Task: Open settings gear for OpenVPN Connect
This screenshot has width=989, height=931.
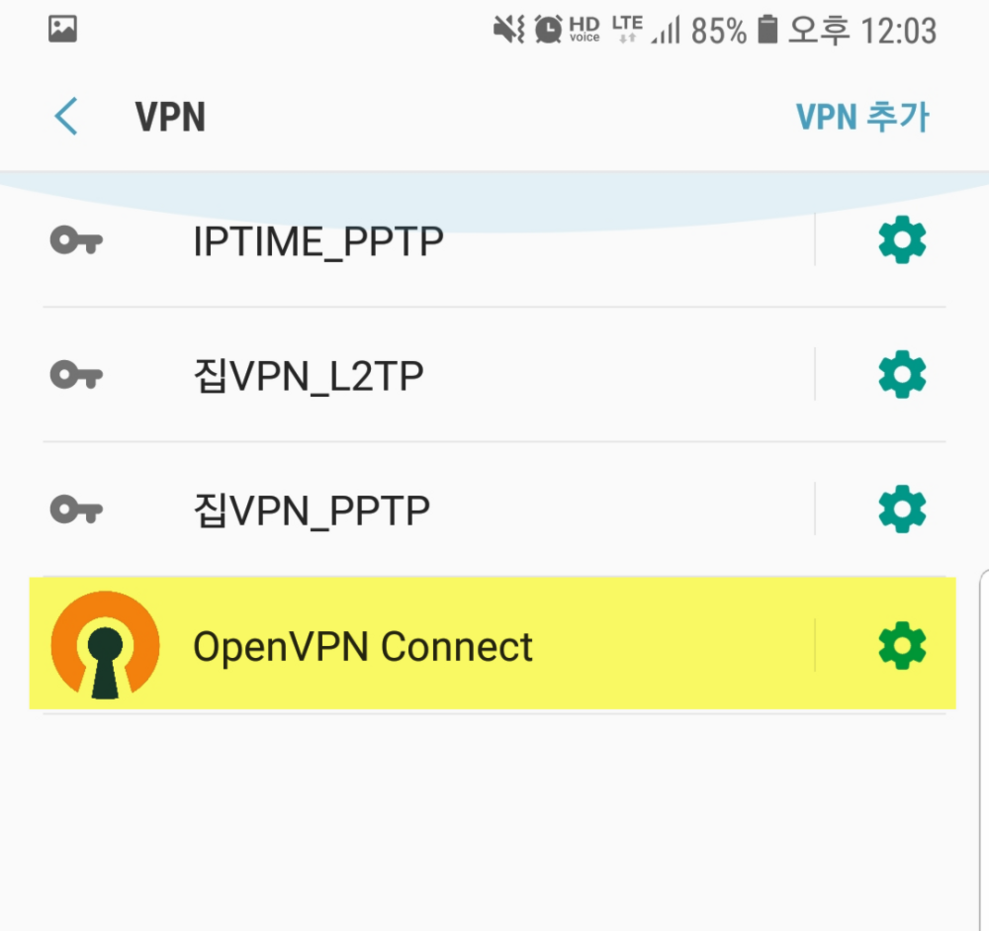Action: pos(902,646)
